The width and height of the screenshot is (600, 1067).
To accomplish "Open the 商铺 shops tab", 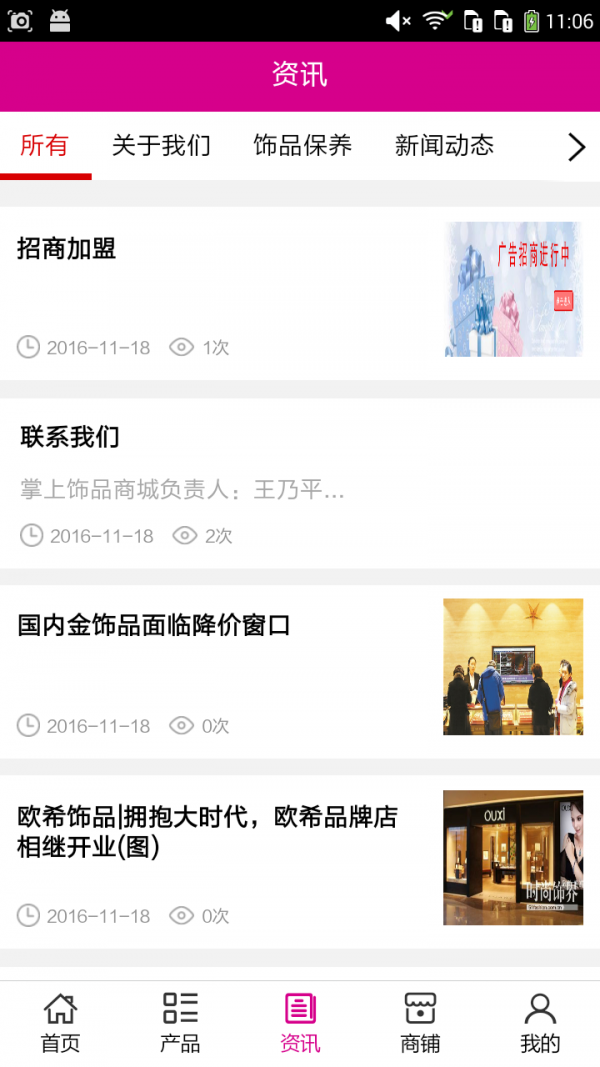I will pos(420,1023).
